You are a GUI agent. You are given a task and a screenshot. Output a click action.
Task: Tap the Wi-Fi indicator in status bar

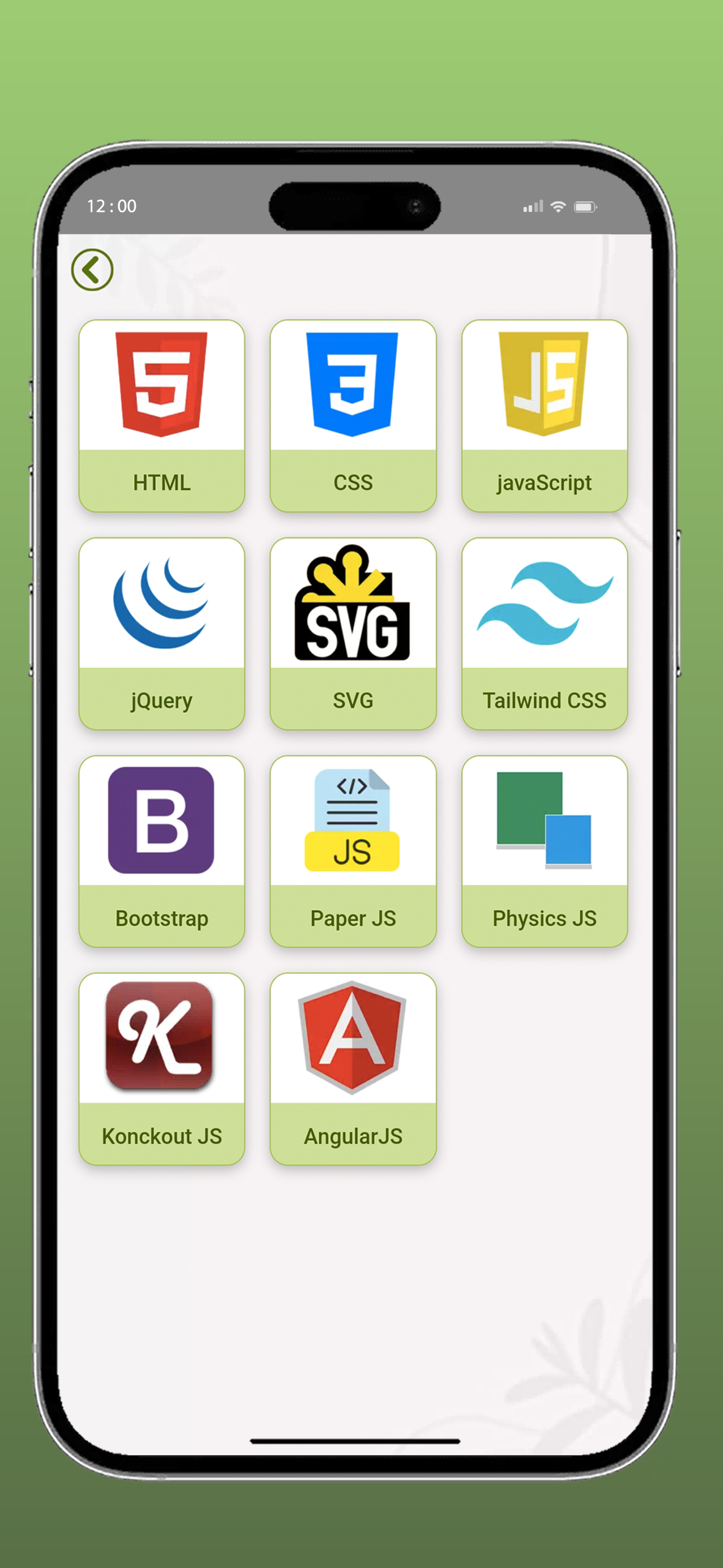pyautogui.click(x=558, y=206)
